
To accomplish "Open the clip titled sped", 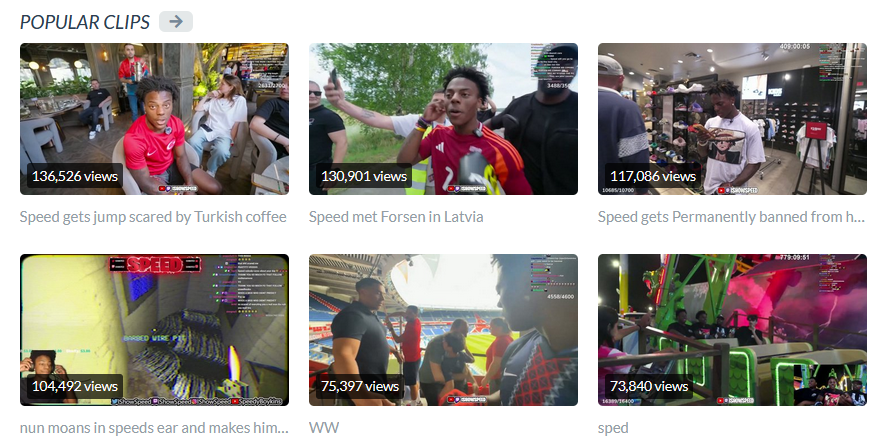I will pos(732,329).
